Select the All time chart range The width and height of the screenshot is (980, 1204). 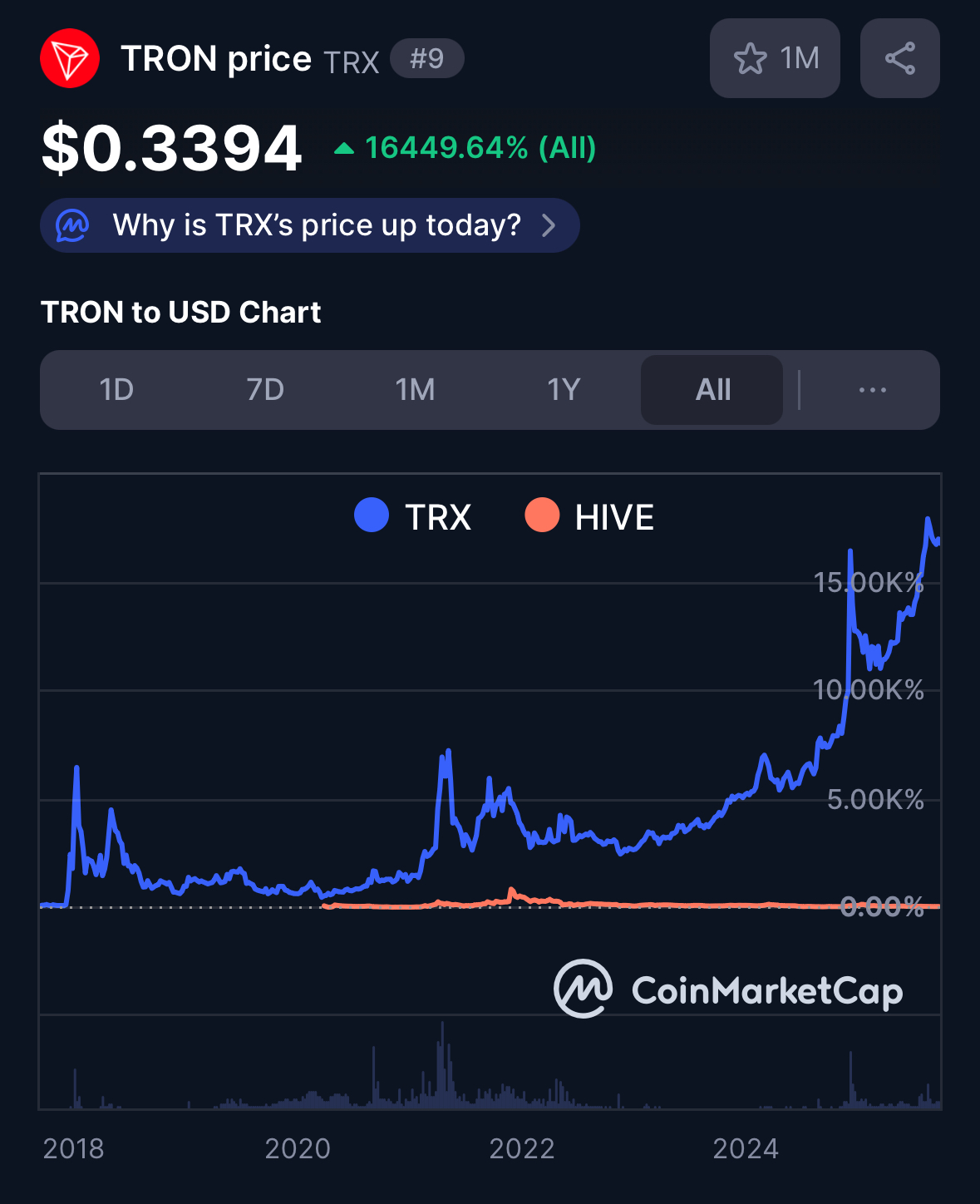(x=712, y=389)
